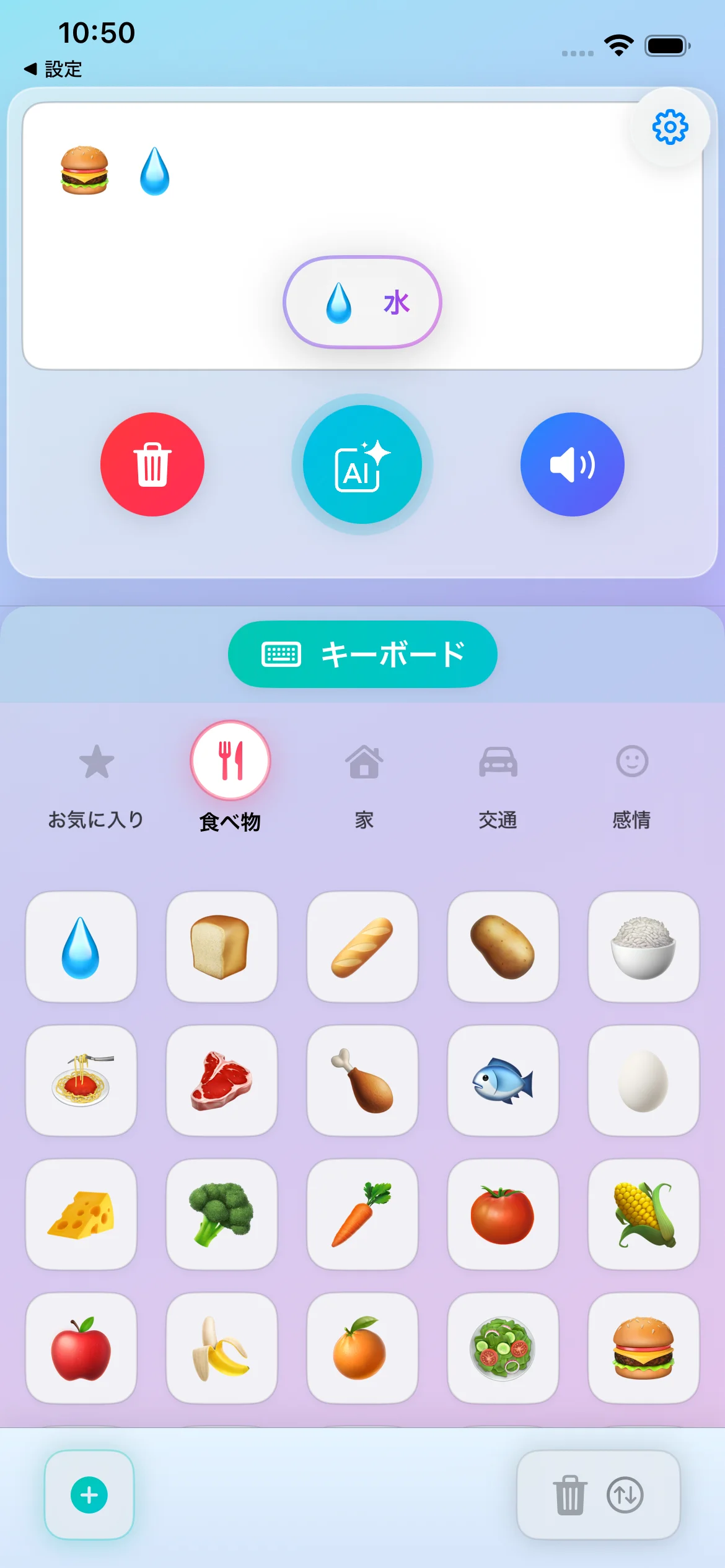Delete message with the red trash icon
The height and width of the screenshot is (1568, 725).
click(152, 465)
